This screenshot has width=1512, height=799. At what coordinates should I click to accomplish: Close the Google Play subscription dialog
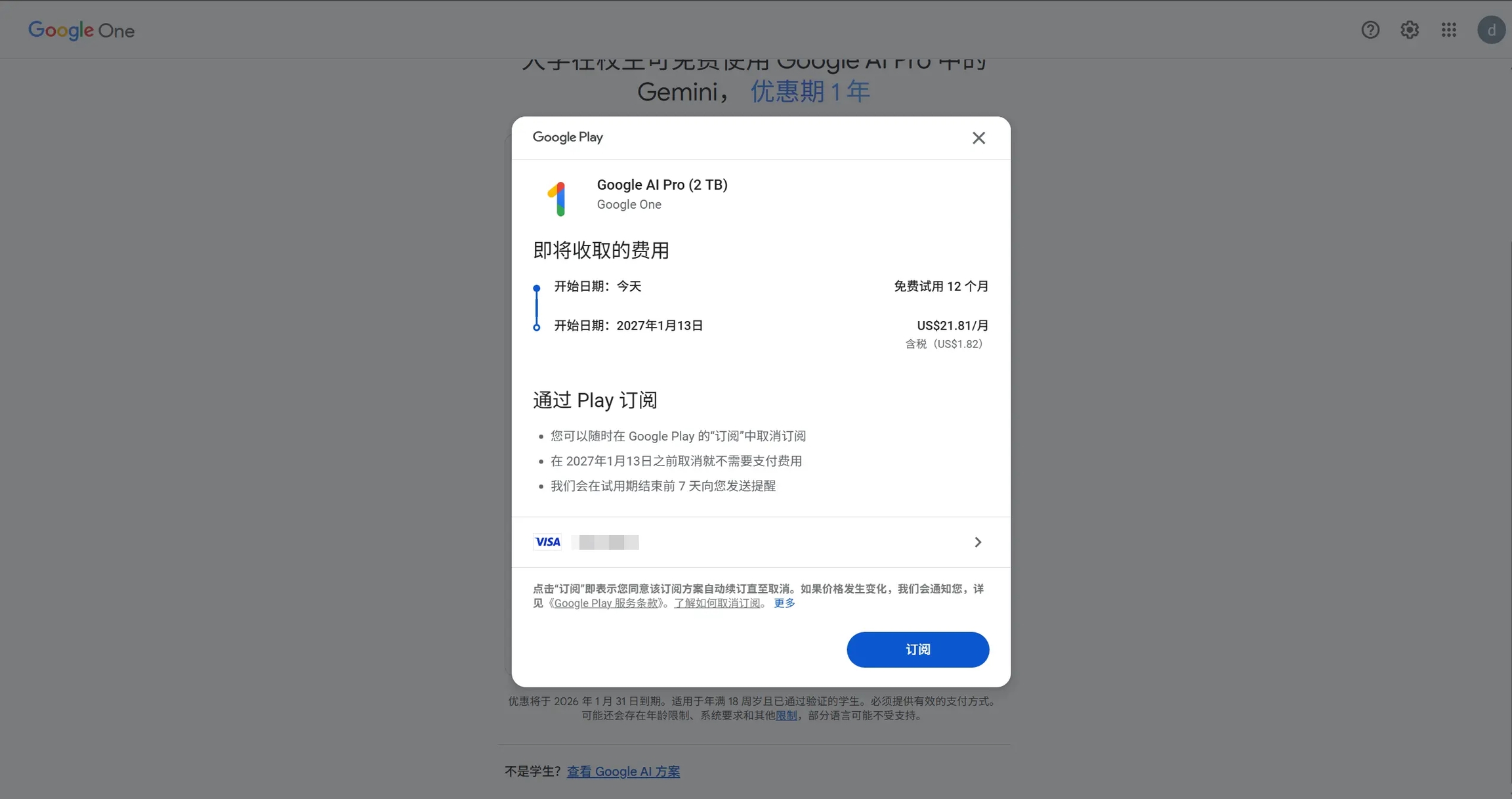tap(978, 138)
